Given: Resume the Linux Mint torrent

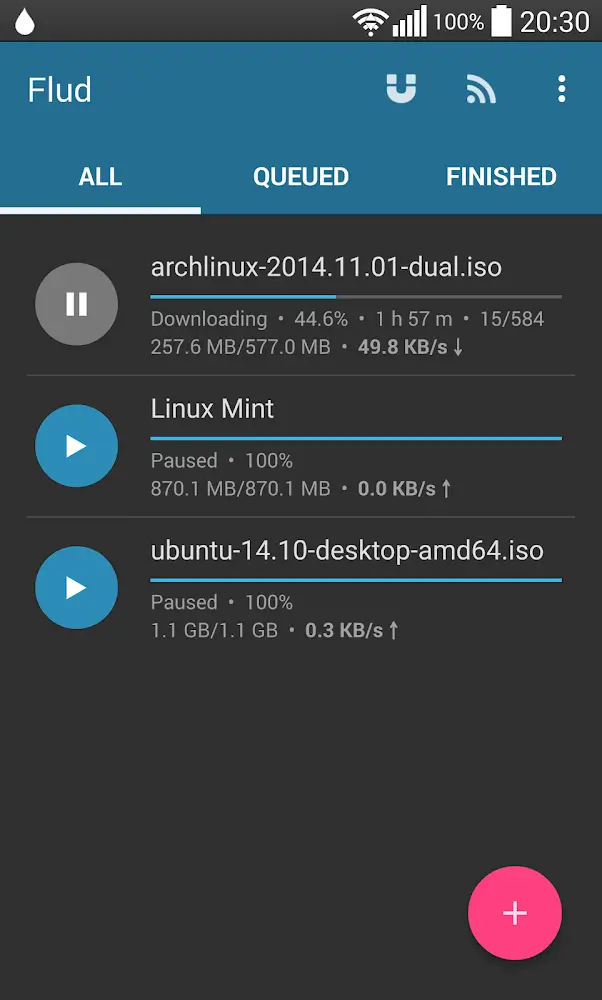Looking at the screenshot, I should coord(76,446).
